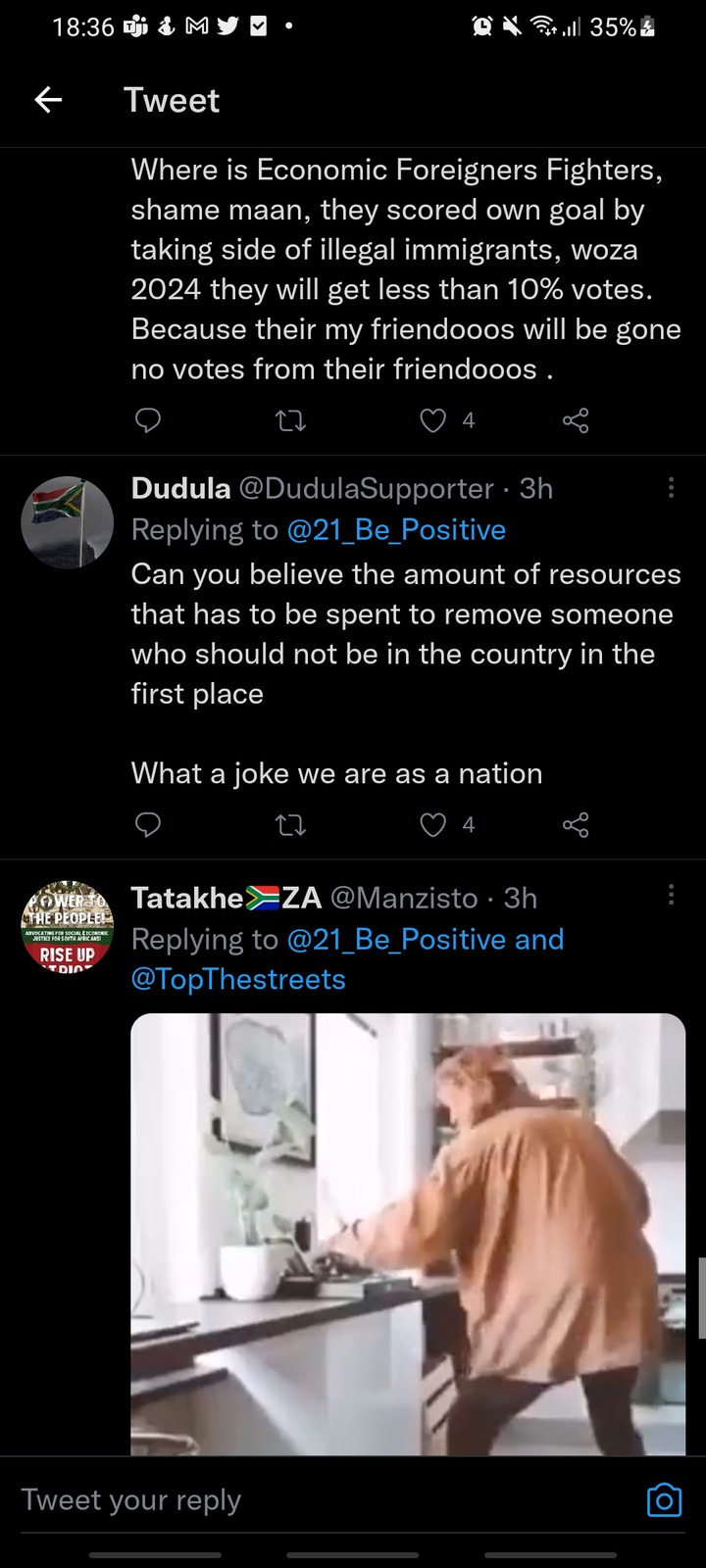The height and width of the screenshot is (1568, 706).
Task: Share the Economic Foreigners Fighters tweet
Action: (x=576, y=421)
